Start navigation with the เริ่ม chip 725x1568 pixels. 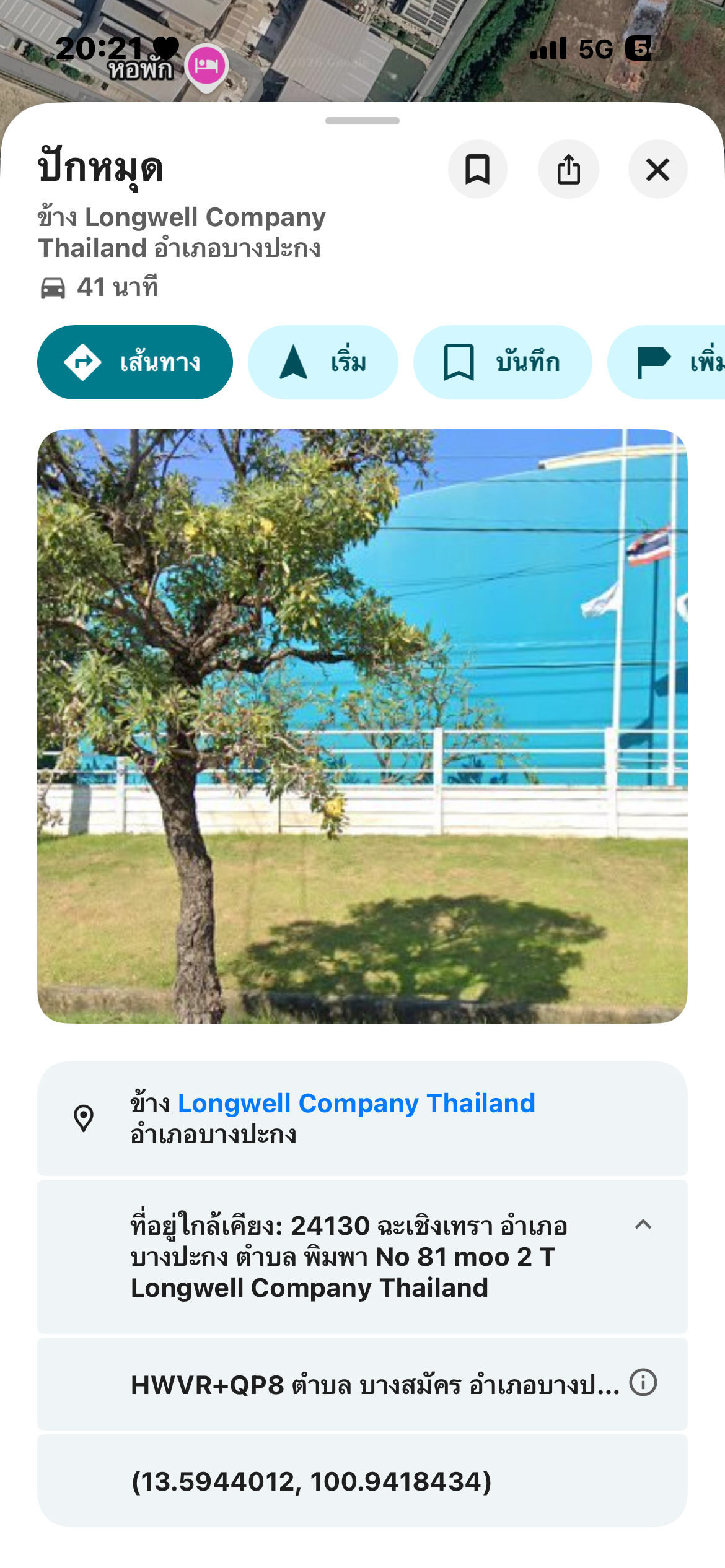click(323, 362)
